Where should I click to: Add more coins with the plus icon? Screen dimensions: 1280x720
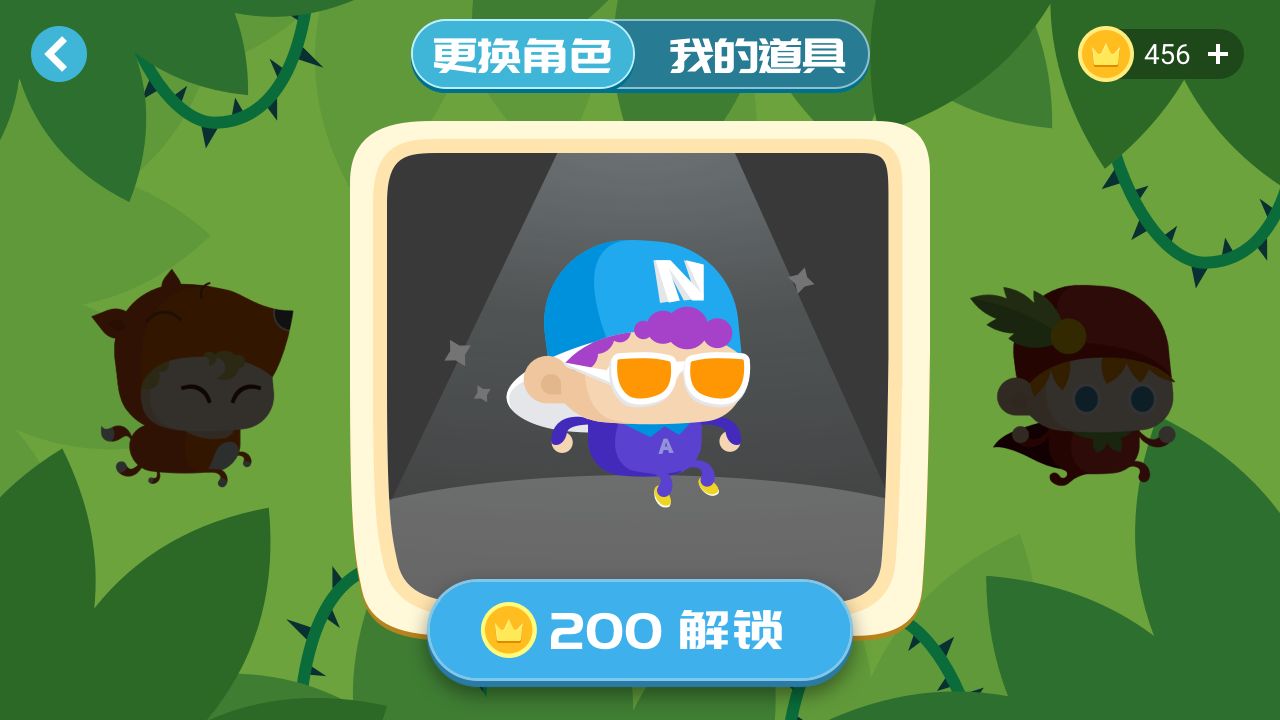click(x=1217, y=54)
